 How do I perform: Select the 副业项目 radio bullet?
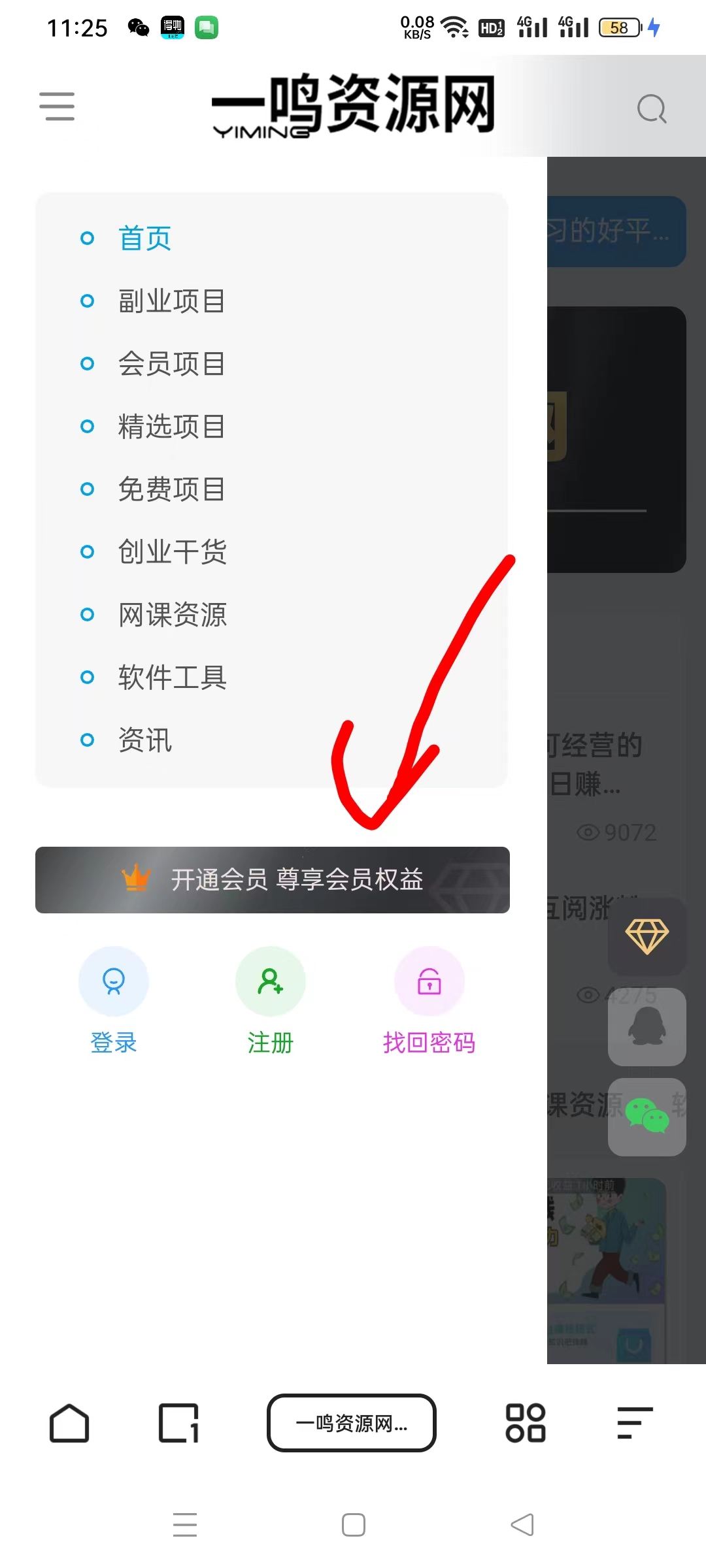tap(87, 300)
